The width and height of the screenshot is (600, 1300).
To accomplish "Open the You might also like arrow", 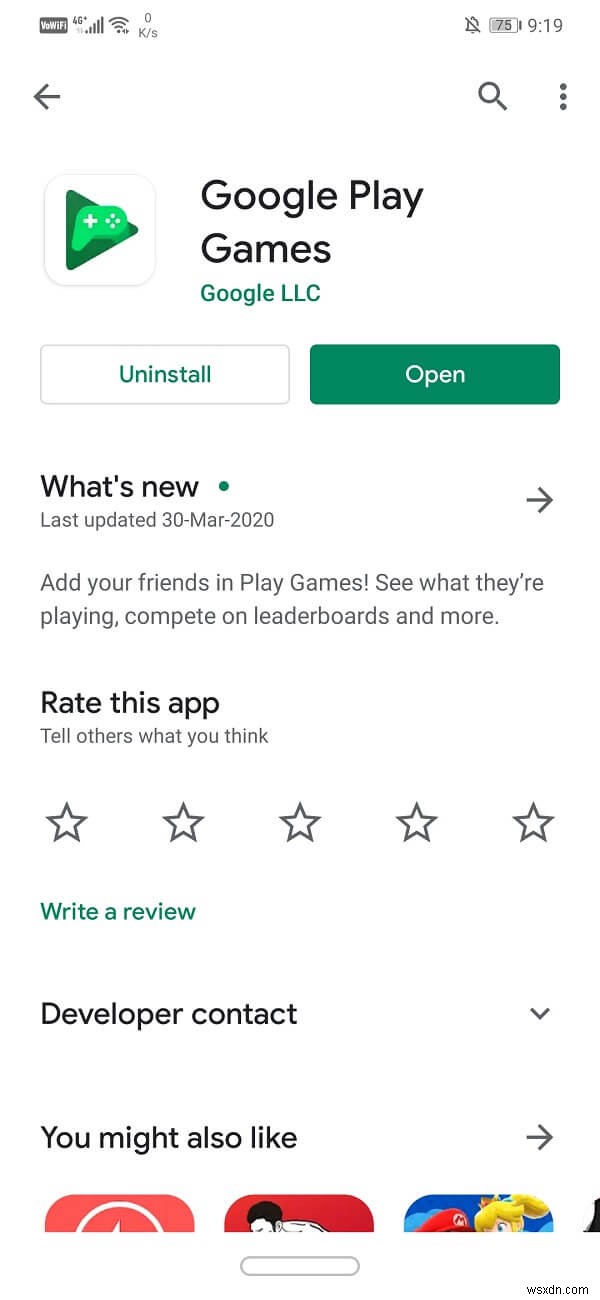I will 539,1137.
